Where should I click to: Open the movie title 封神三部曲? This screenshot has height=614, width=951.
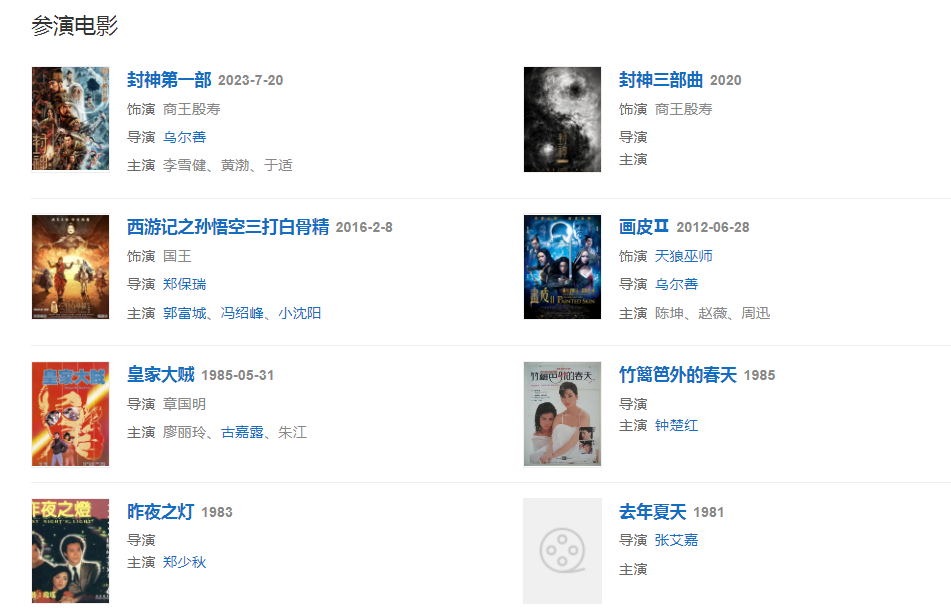click(661, 80)
